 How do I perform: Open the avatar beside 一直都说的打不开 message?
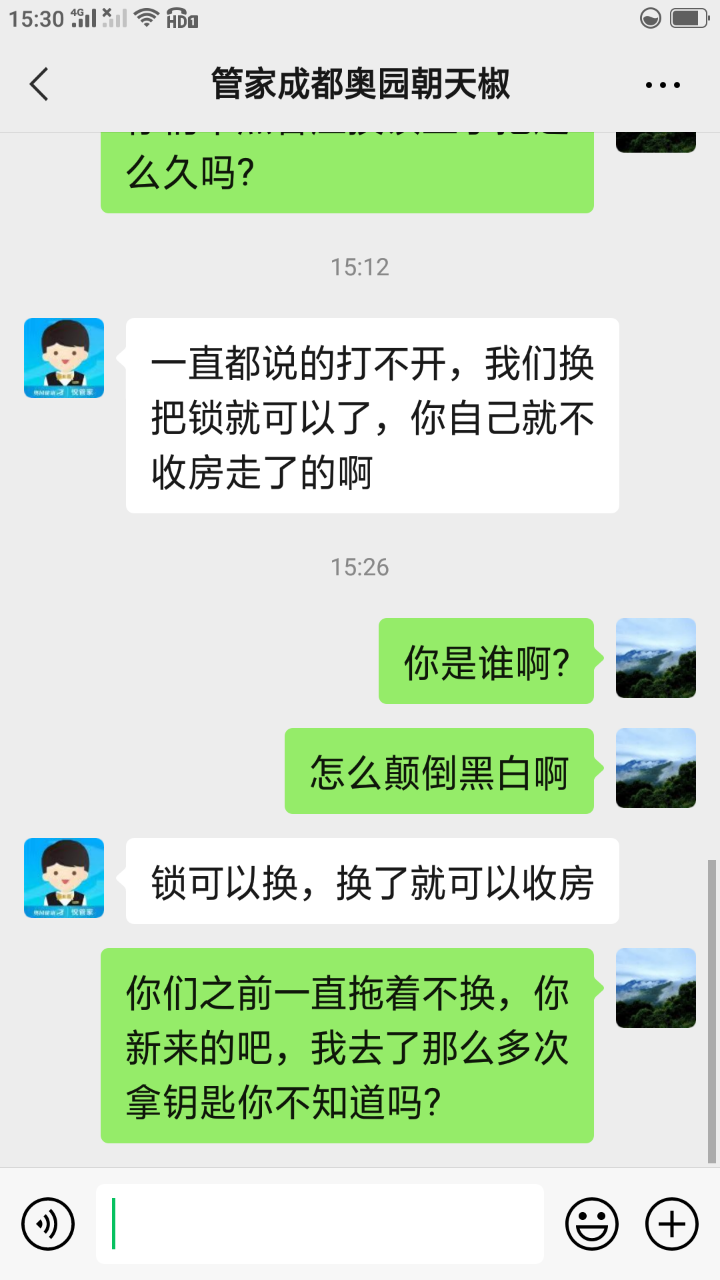coord(64,358)
